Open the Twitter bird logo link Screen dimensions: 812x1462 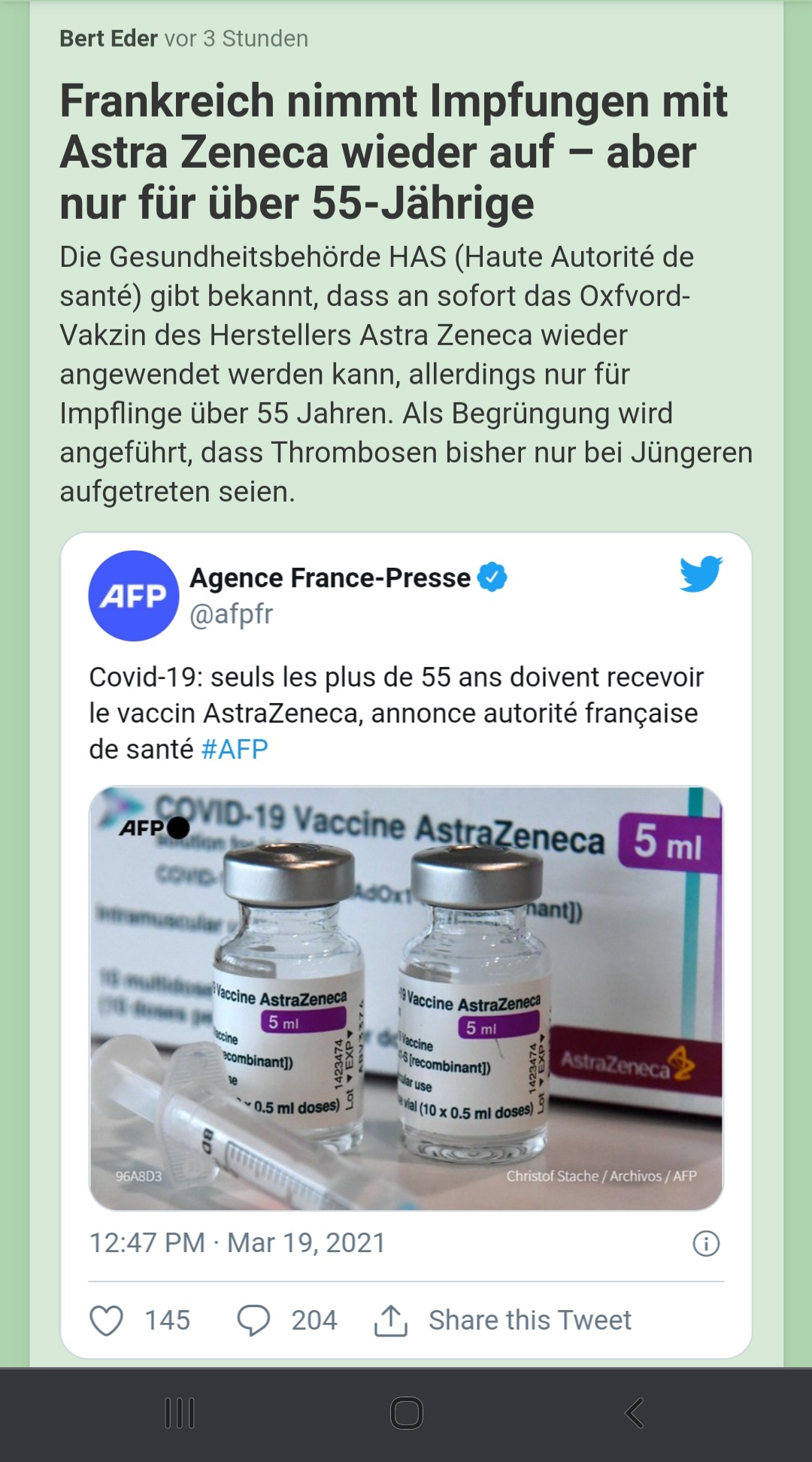coord(701,574)
